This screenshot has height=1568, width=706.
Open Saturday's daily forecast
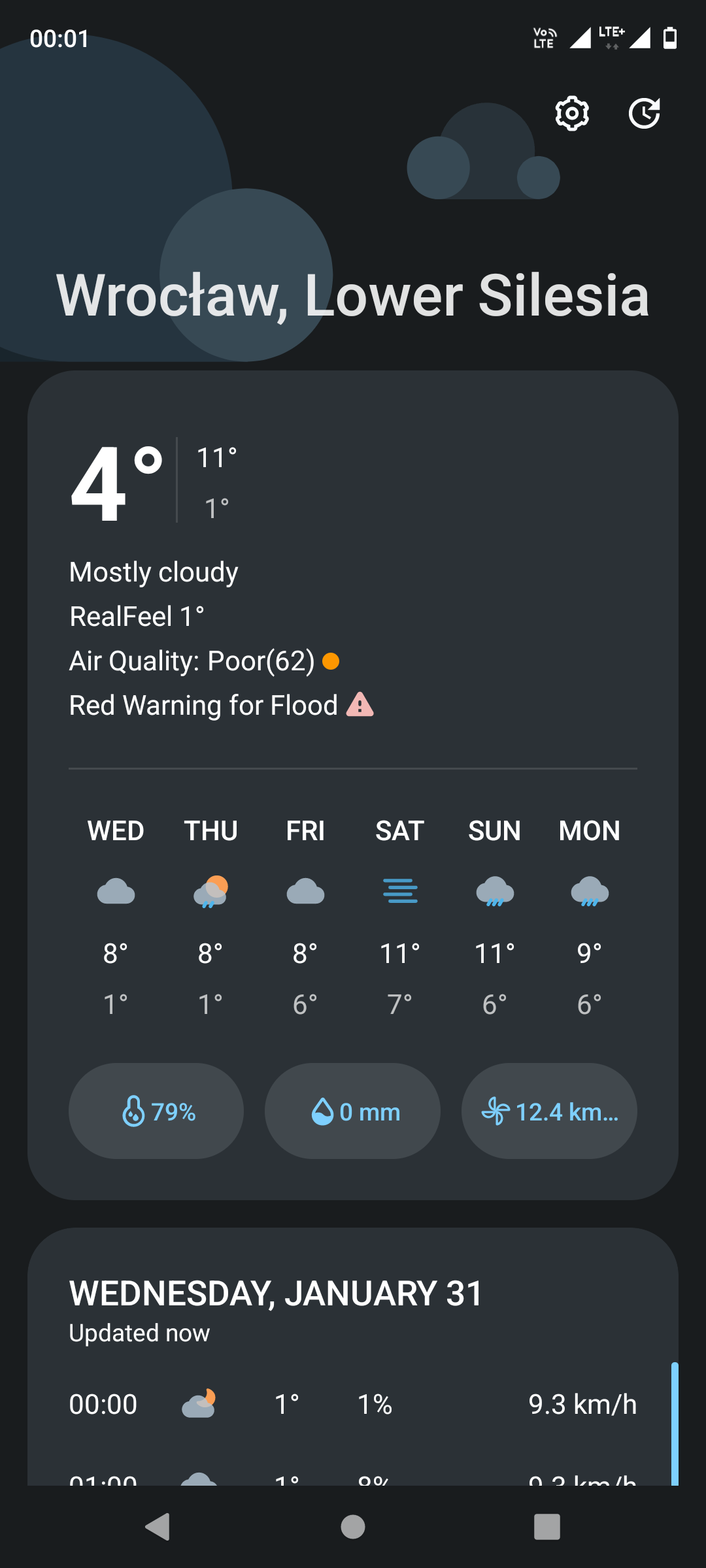tap(400, 915)
